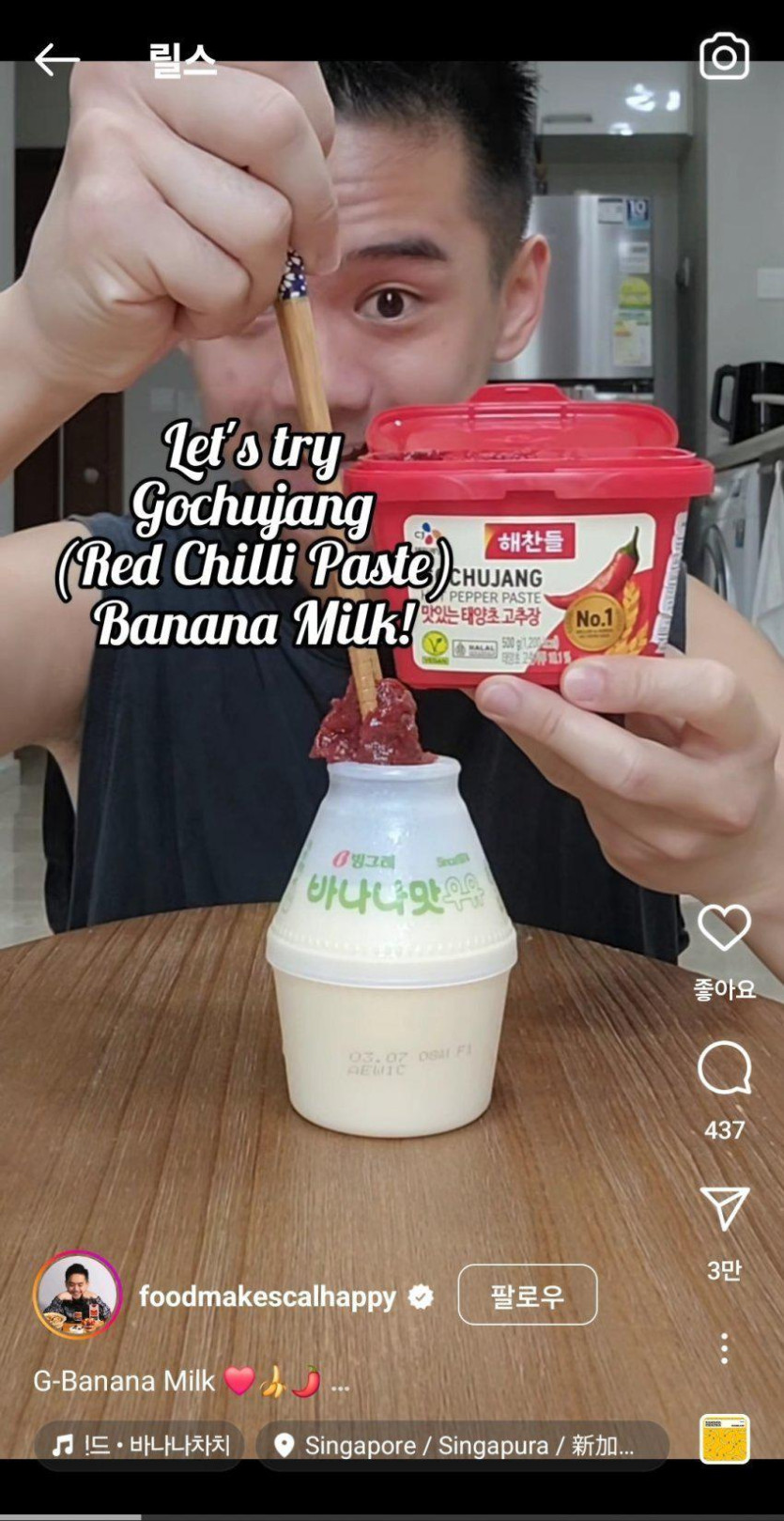Open the foodmakescalhappy profile picture

click(77, 1296)
